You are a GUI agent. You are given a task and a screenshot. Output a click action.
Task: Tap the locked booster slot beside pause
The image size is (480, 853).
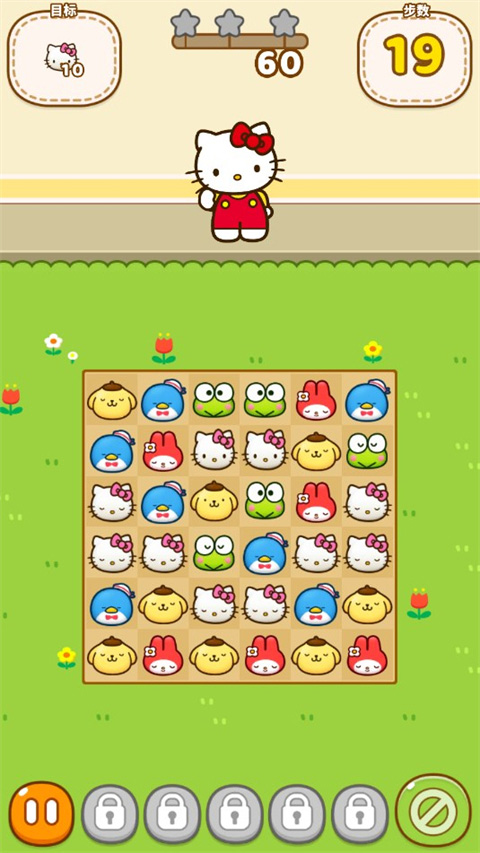pos(109,814)
